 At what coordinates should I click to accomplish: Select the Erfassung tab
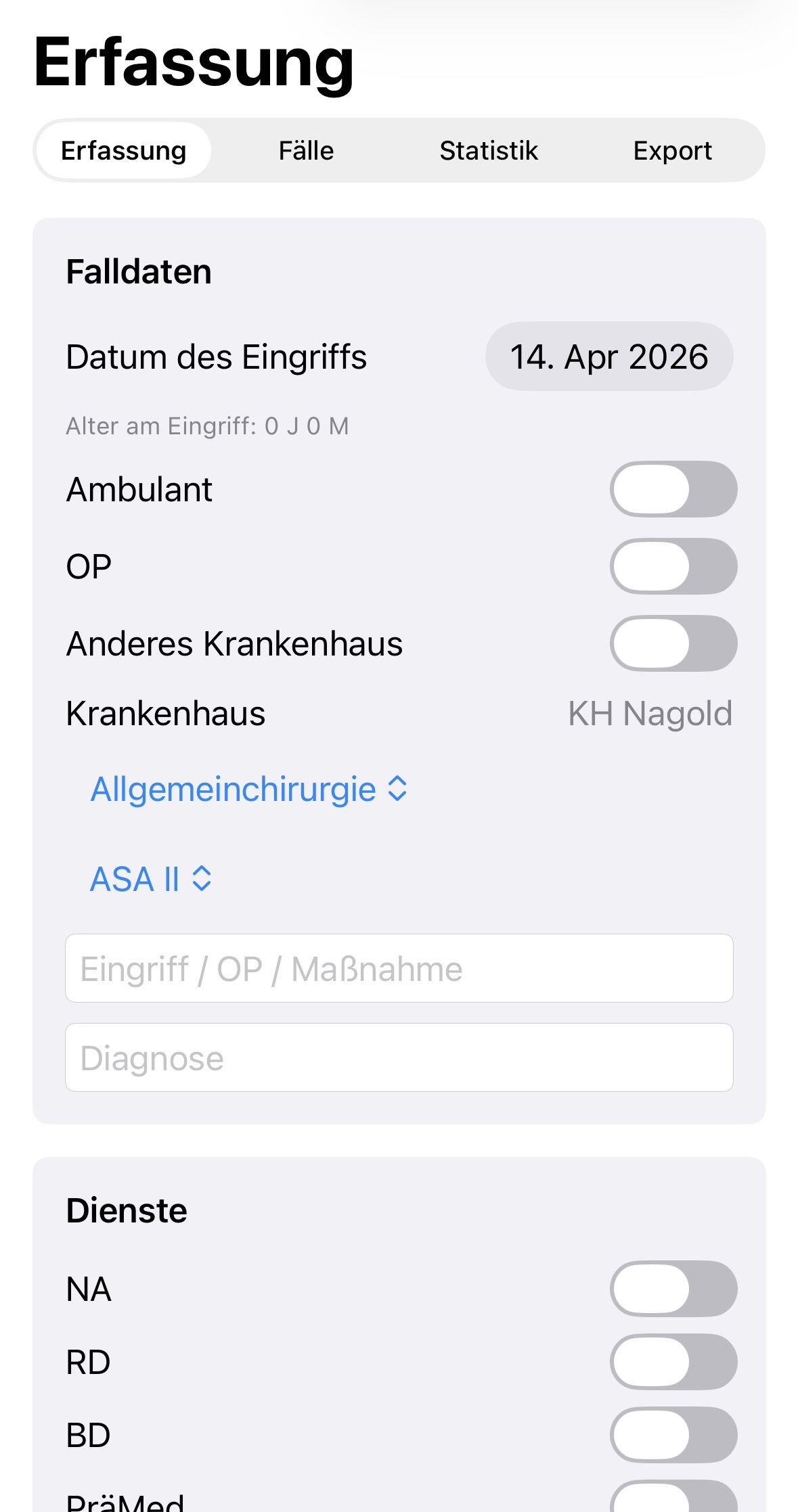[124, 150]
